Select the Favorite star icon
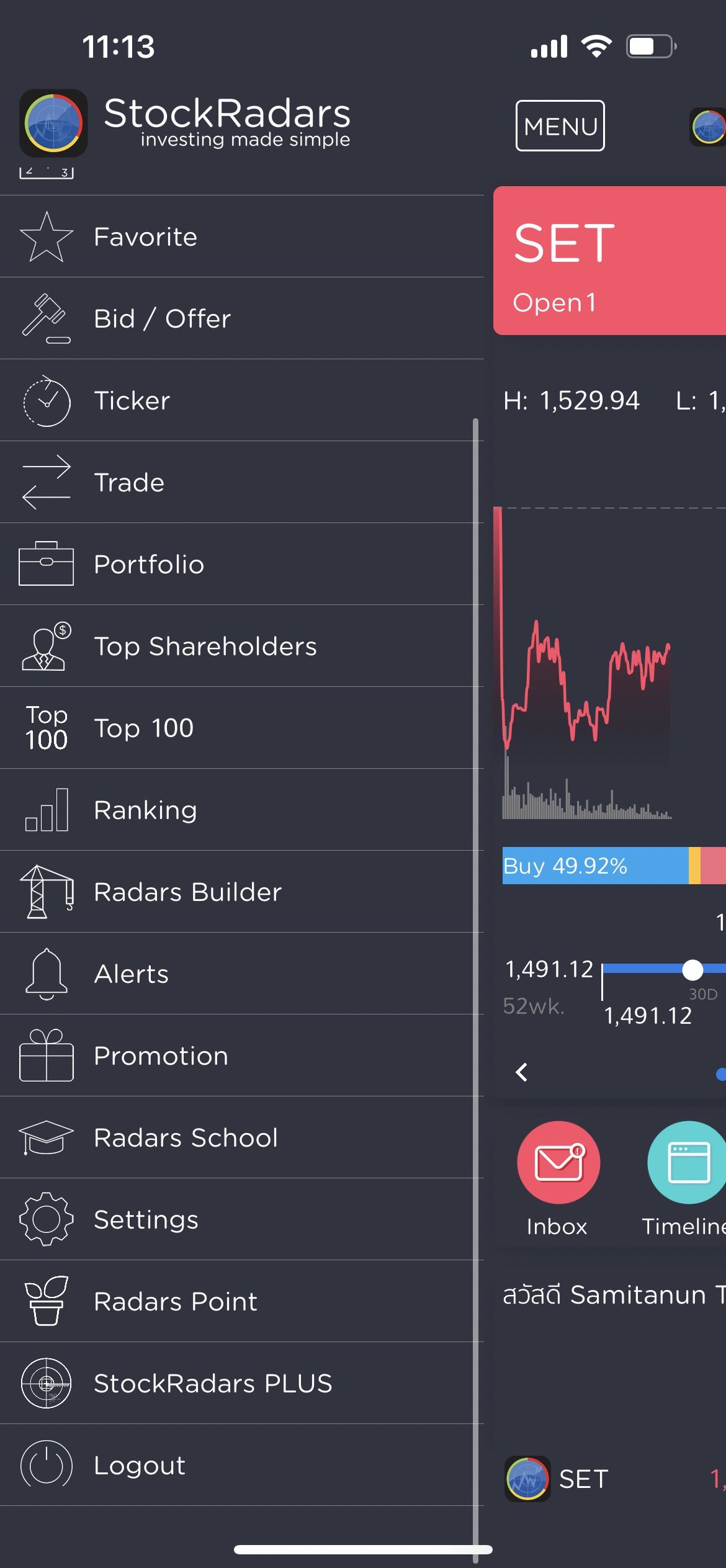Viewport: 726px width, 1568px height. click(x=46, y=236)
